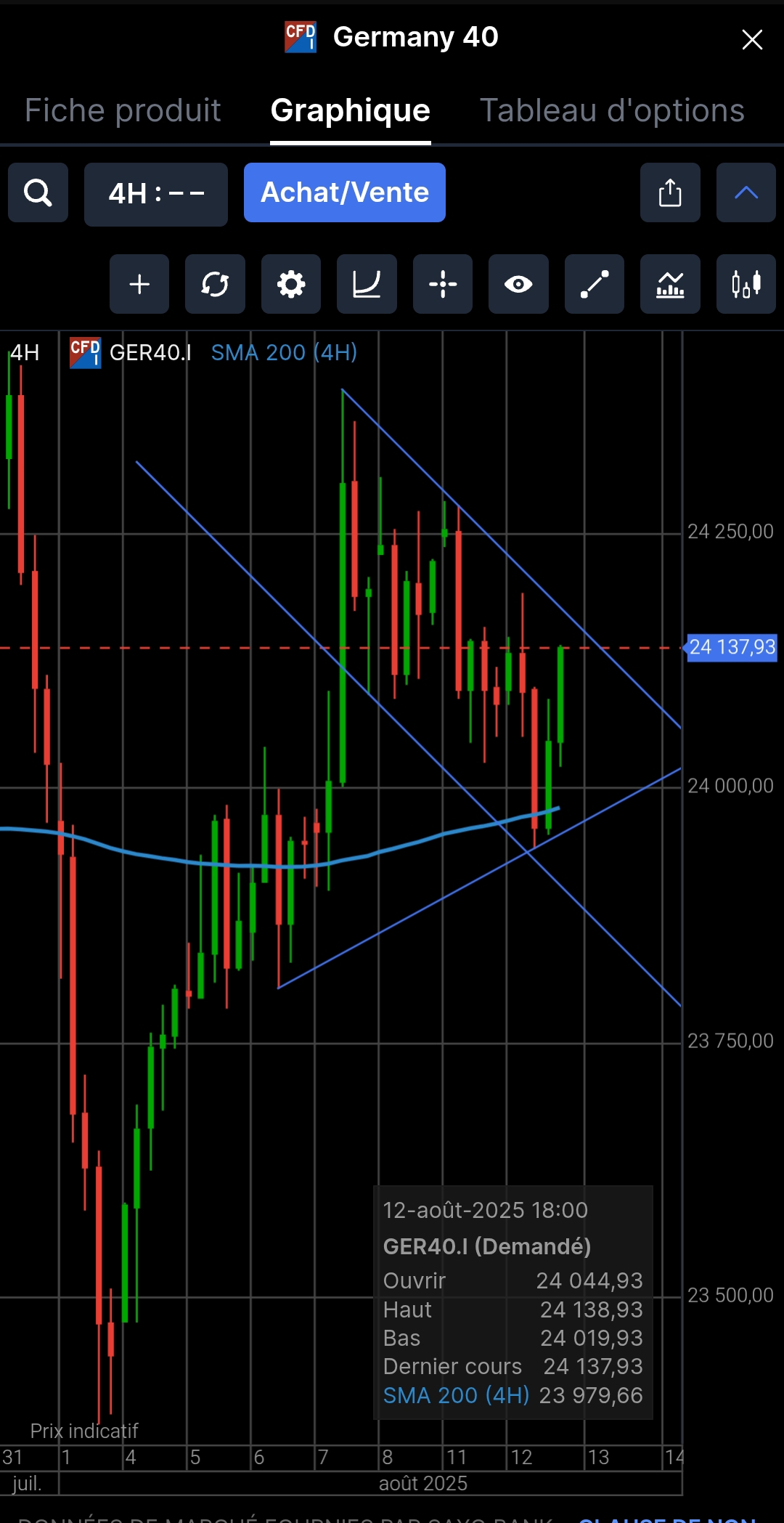This screenshot has width=784, height=1523.
Task: Select the SMA 200 (4H) indicator label
Action: (284, 352)
